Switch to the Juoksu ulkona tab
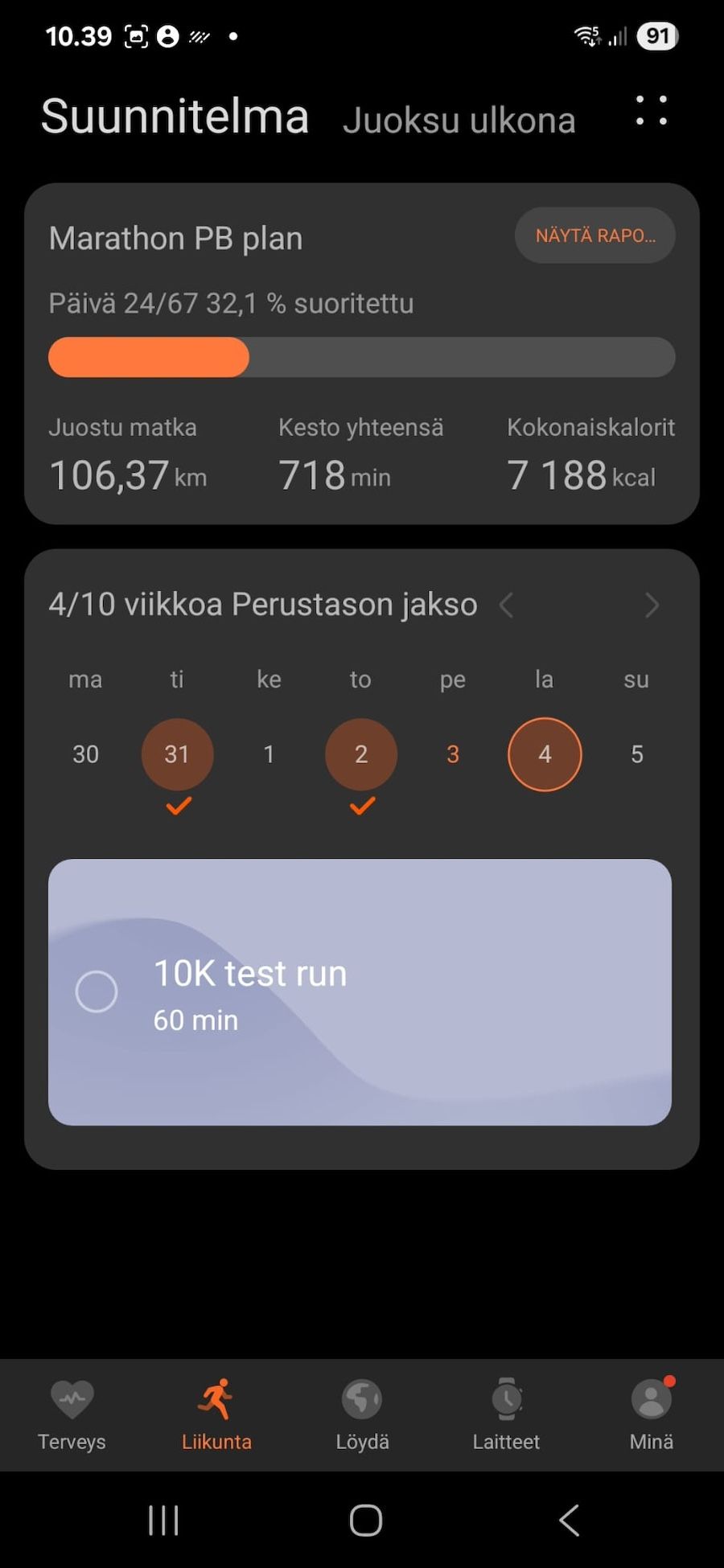 coord(459,120)
